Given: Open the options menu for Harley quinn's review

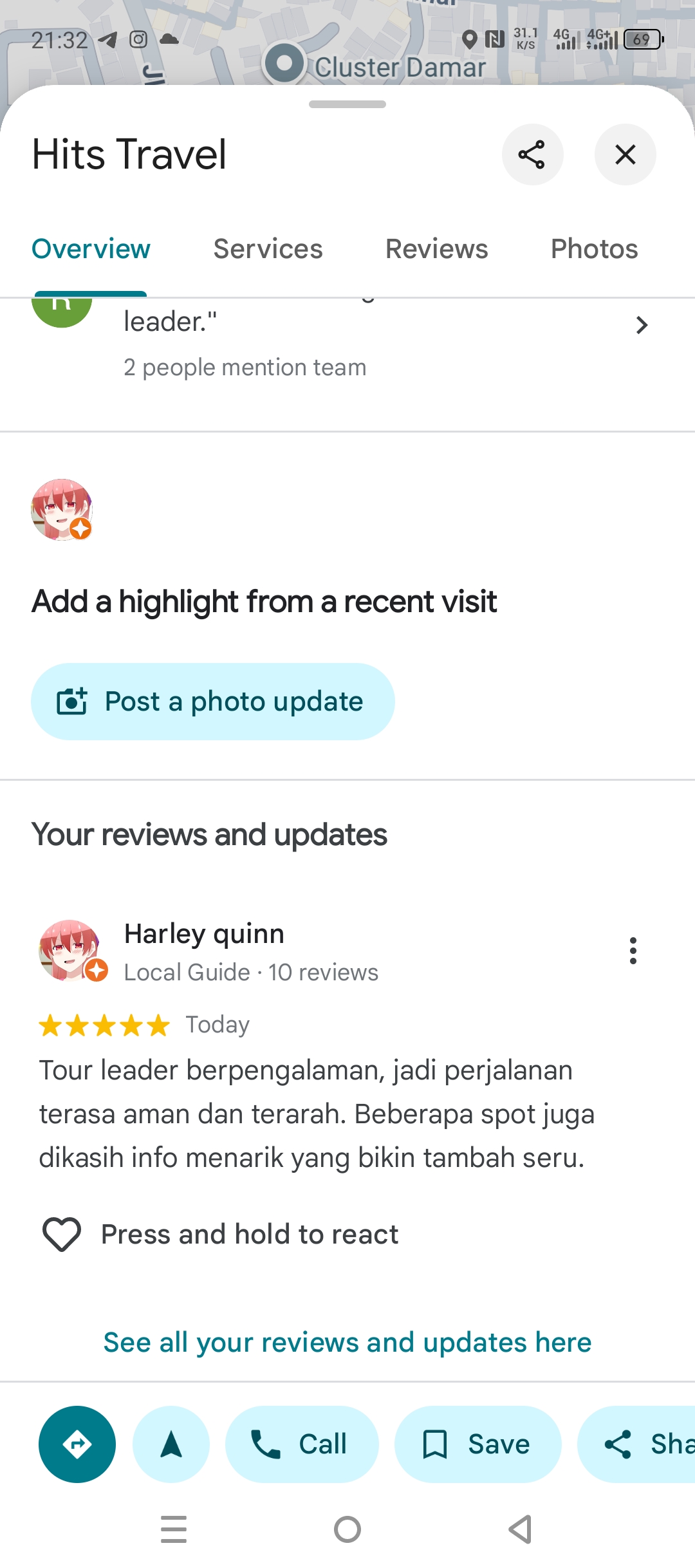Looking at the screenshot, I should [x=633, y=951].
